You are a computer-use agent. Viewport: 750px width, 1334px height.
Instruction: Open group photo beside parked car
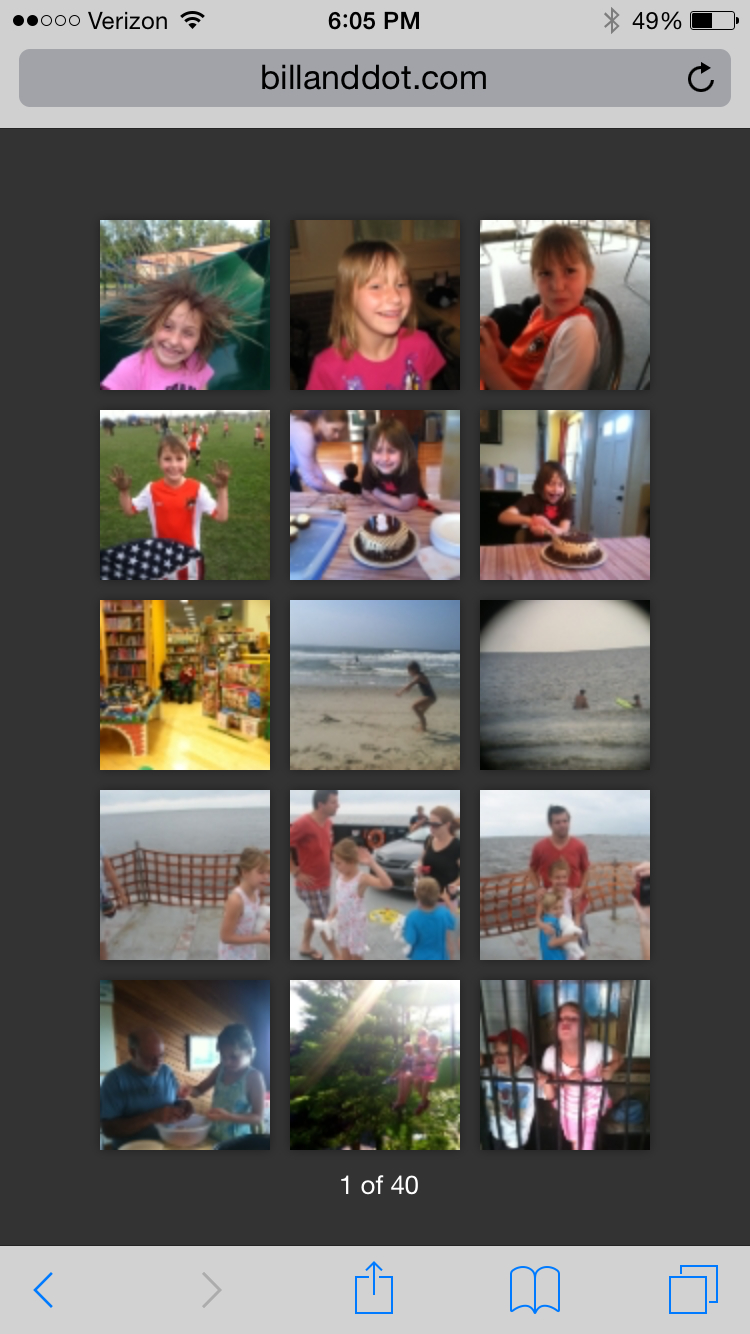375,875
